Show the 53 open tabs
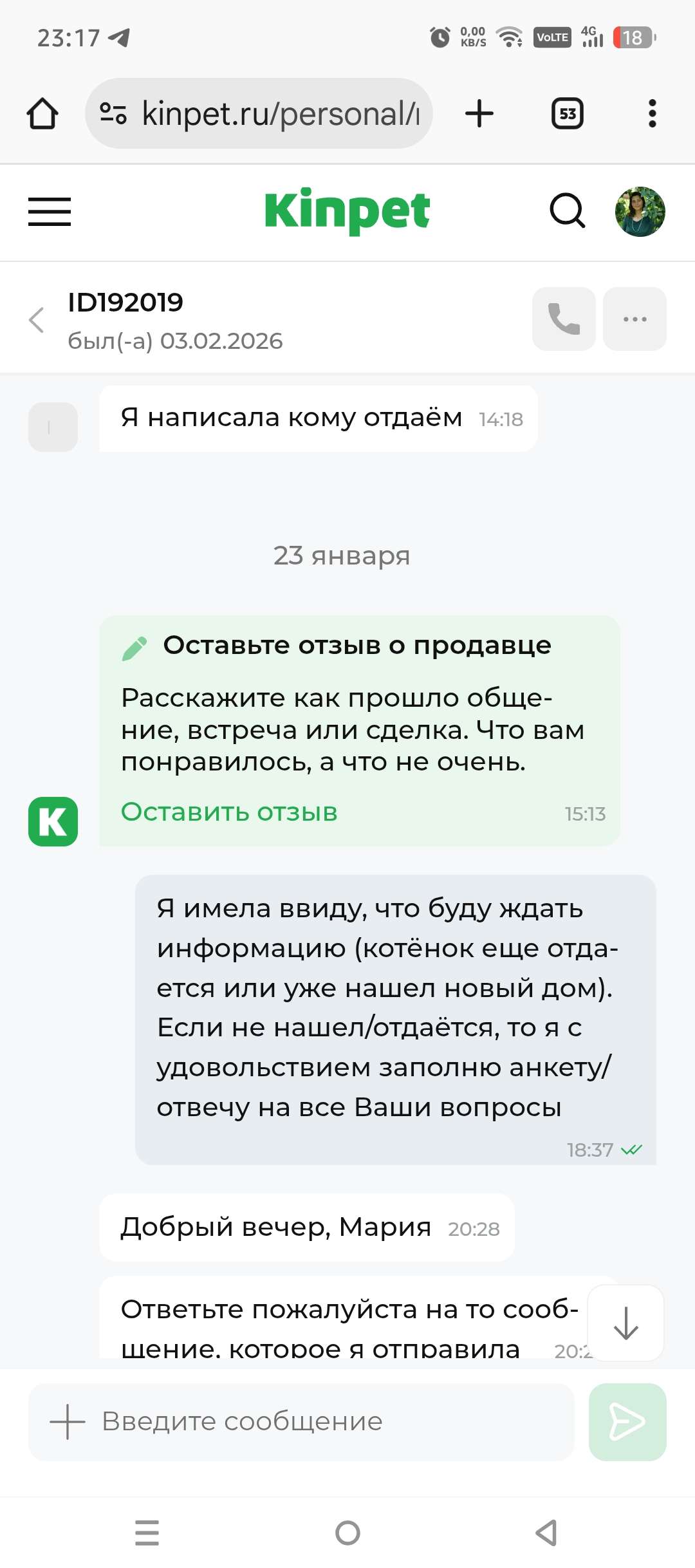 568,114
